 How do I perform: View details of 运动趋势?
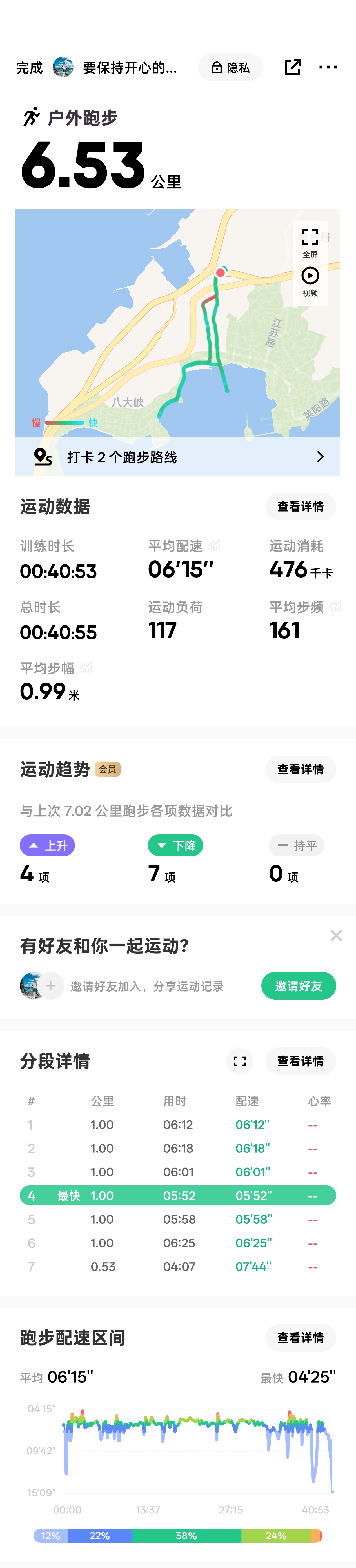pos(300,769)
